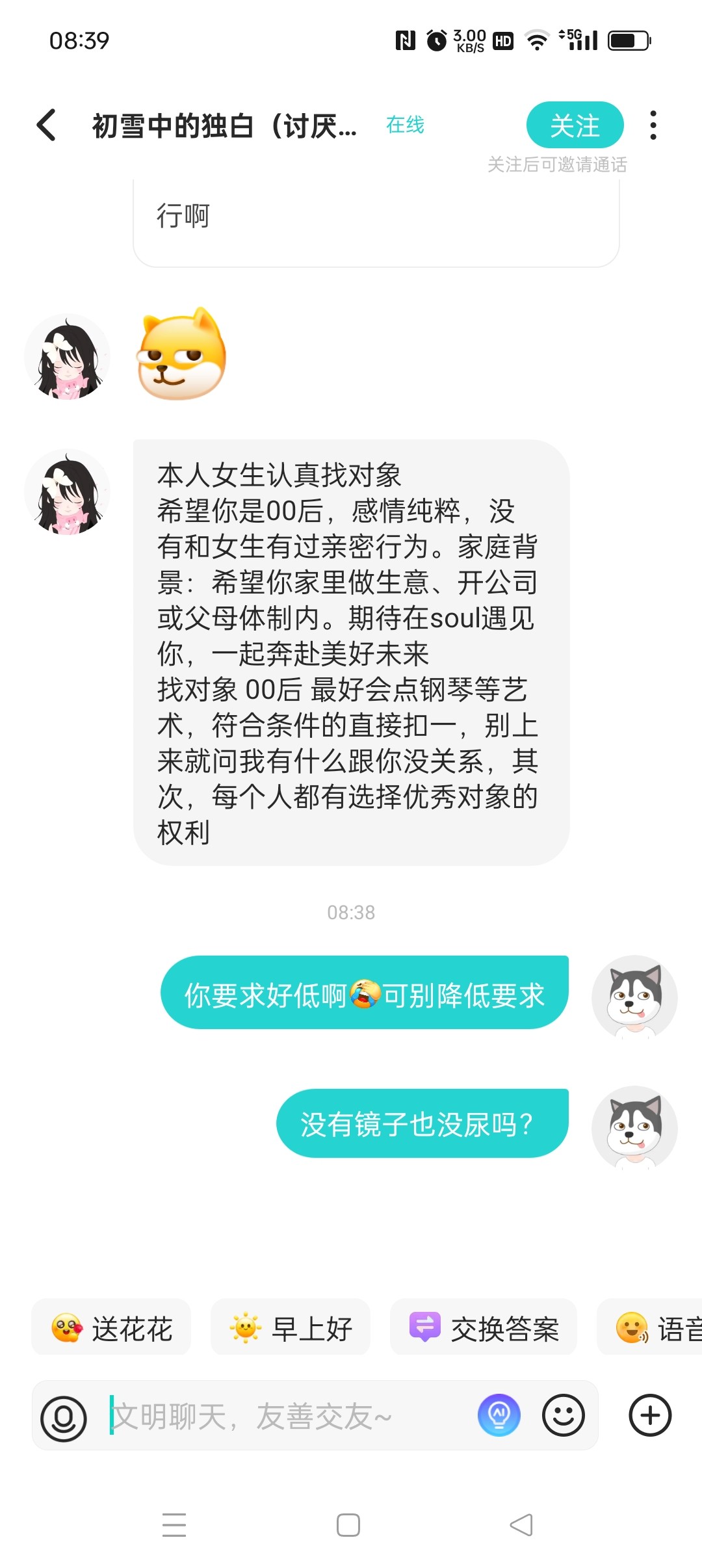Open recent apps from navigation bar
Image resolution: width=702 pixels, height=1568 pixels.
[174, 1524]
